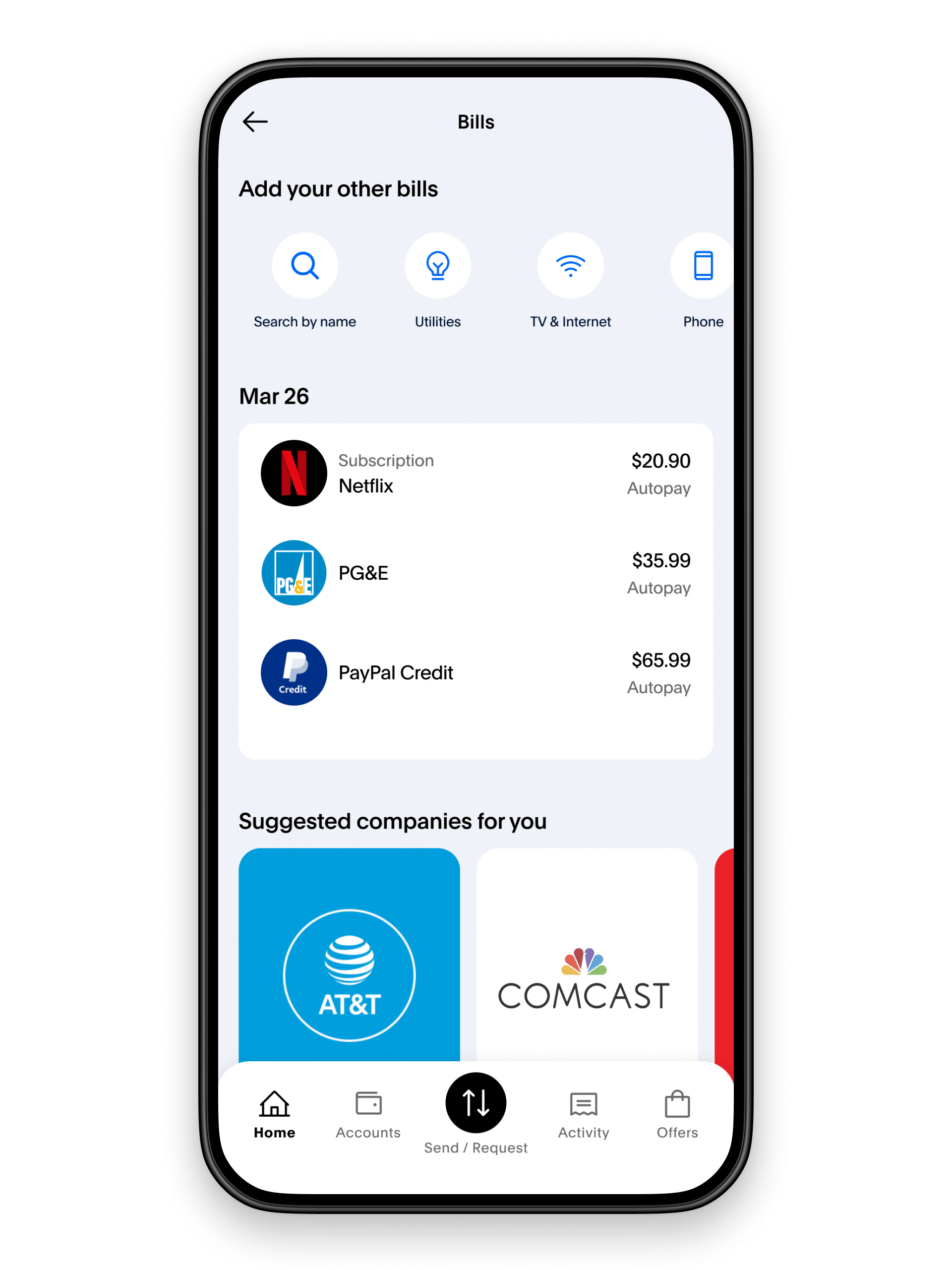This screenshot has height=1270, width=952.
Task: Select the Phone bill category
Action: tap(702, 266)
